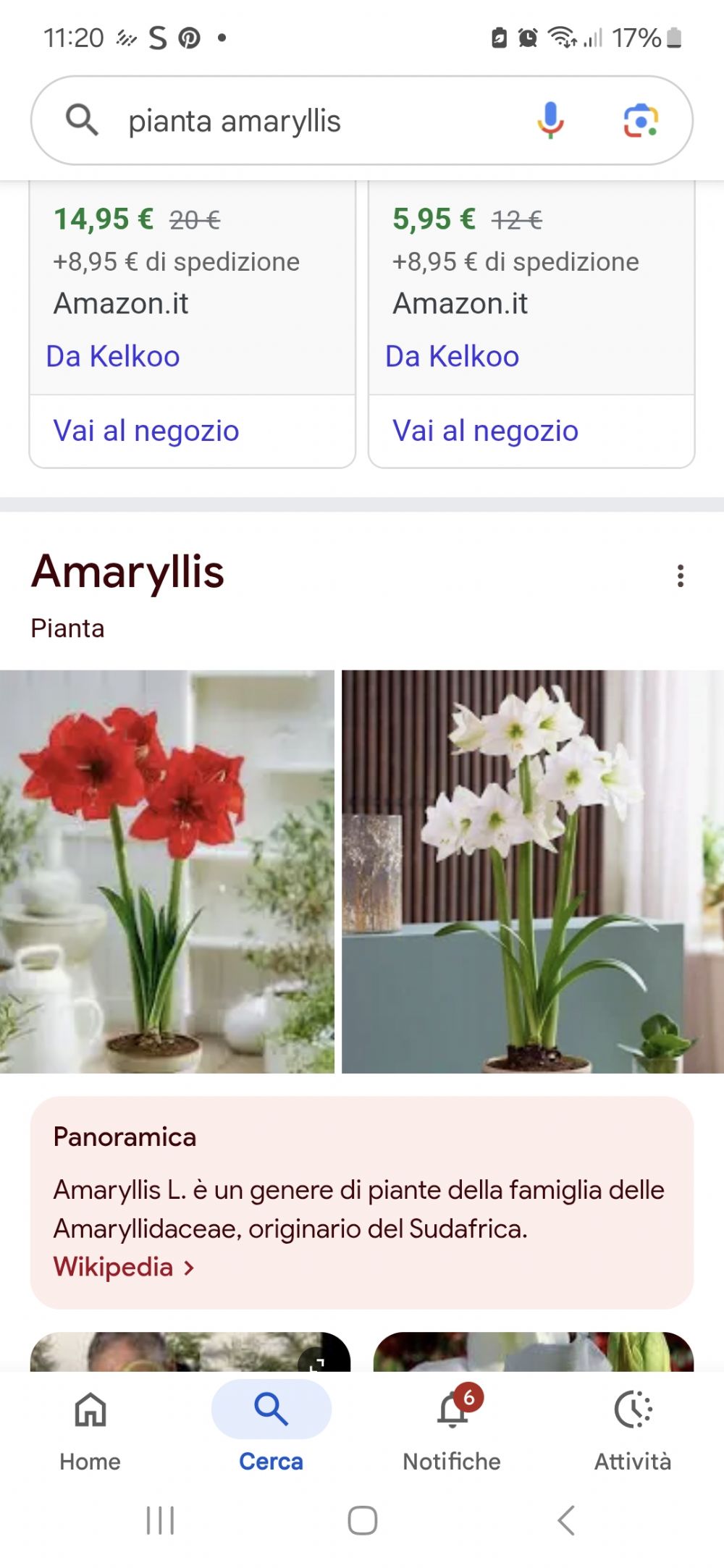Open the overflow menu beside Amaryllis
724x1568 pixels.
(681, 576)
